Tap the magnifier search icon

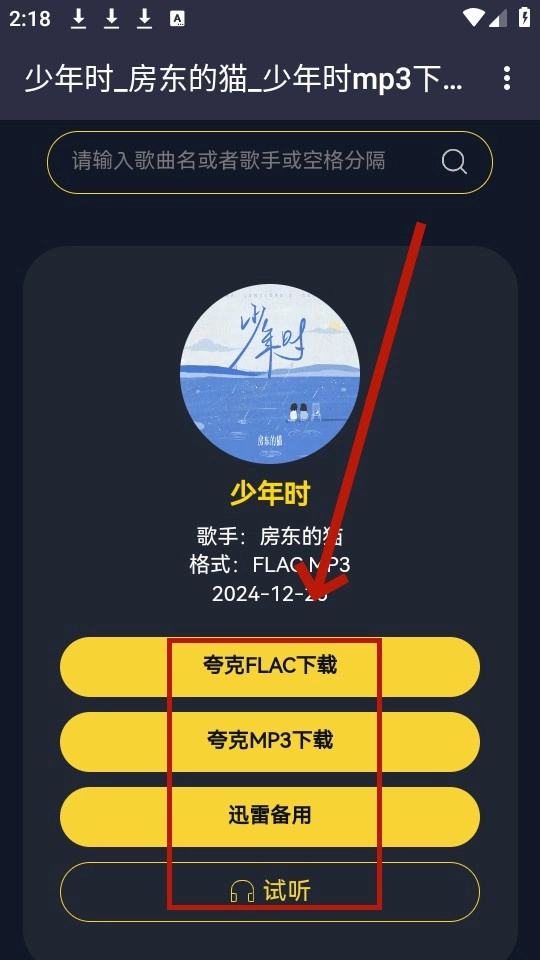click(454, 162)
